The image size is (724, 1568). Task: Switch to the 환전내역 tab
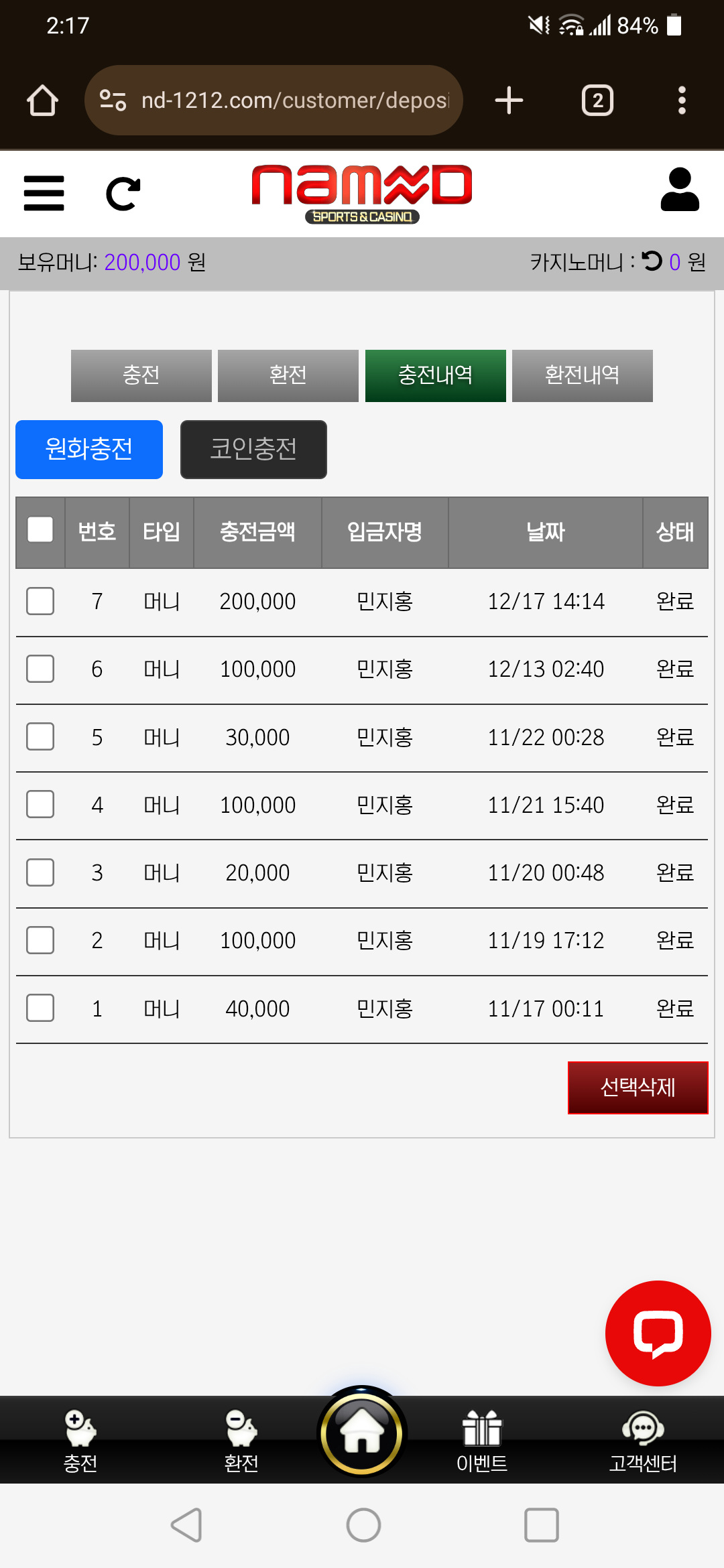582,375
